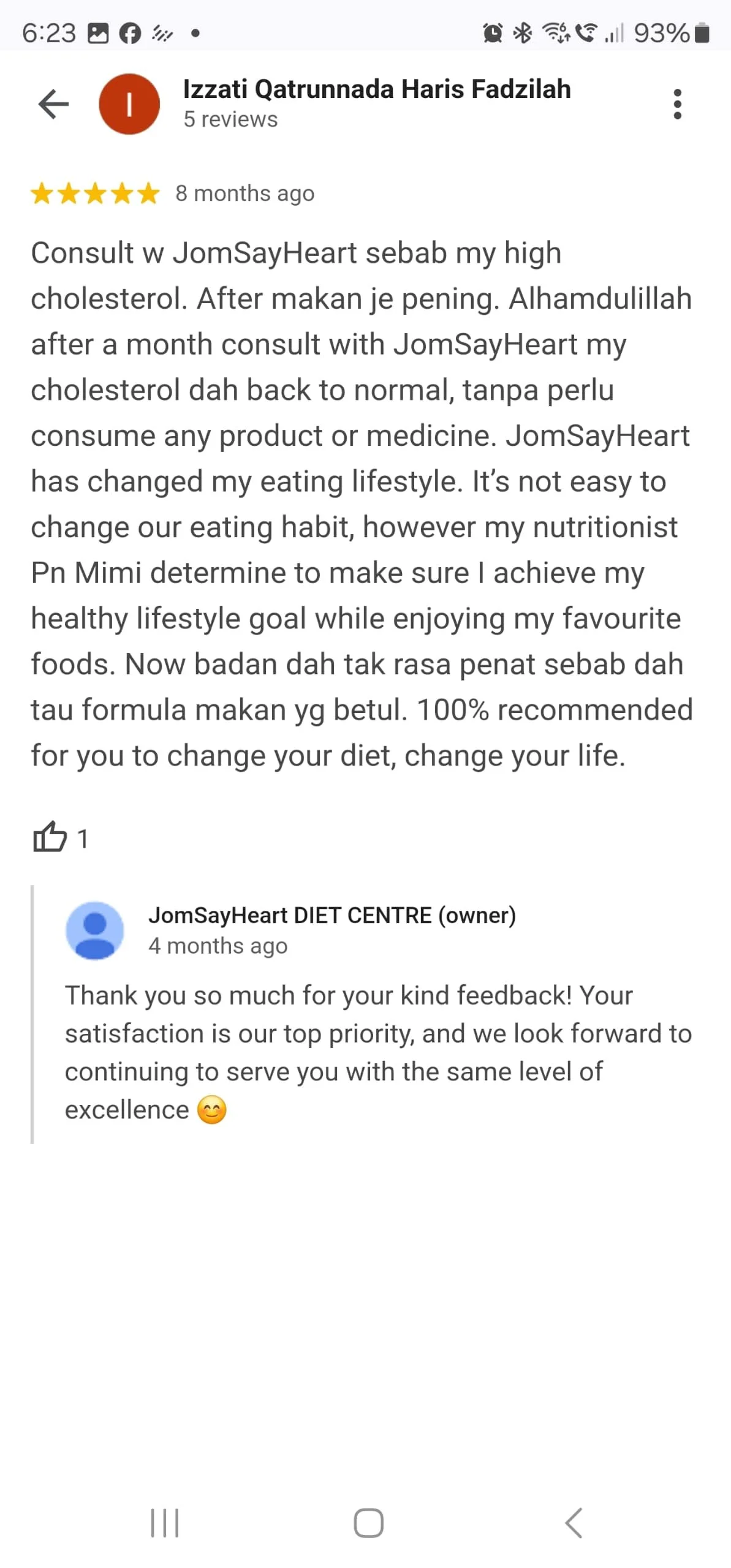Image resolution: width=731 pixels, height=1568 pixels.
Task: Go back using the top arrow
Action: [53, 104]
